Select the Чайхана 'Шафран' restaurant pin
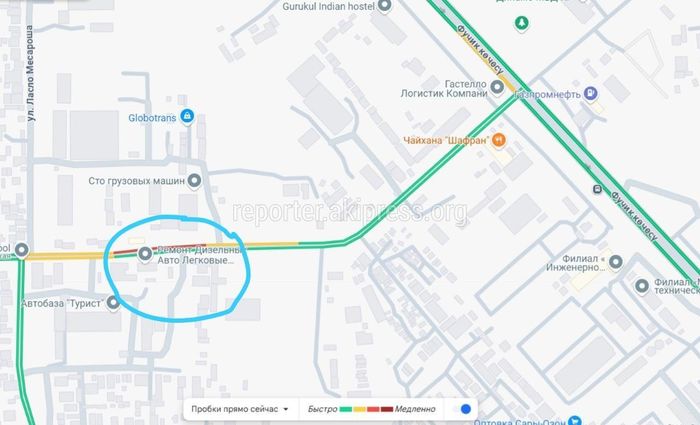 point(499,140)
